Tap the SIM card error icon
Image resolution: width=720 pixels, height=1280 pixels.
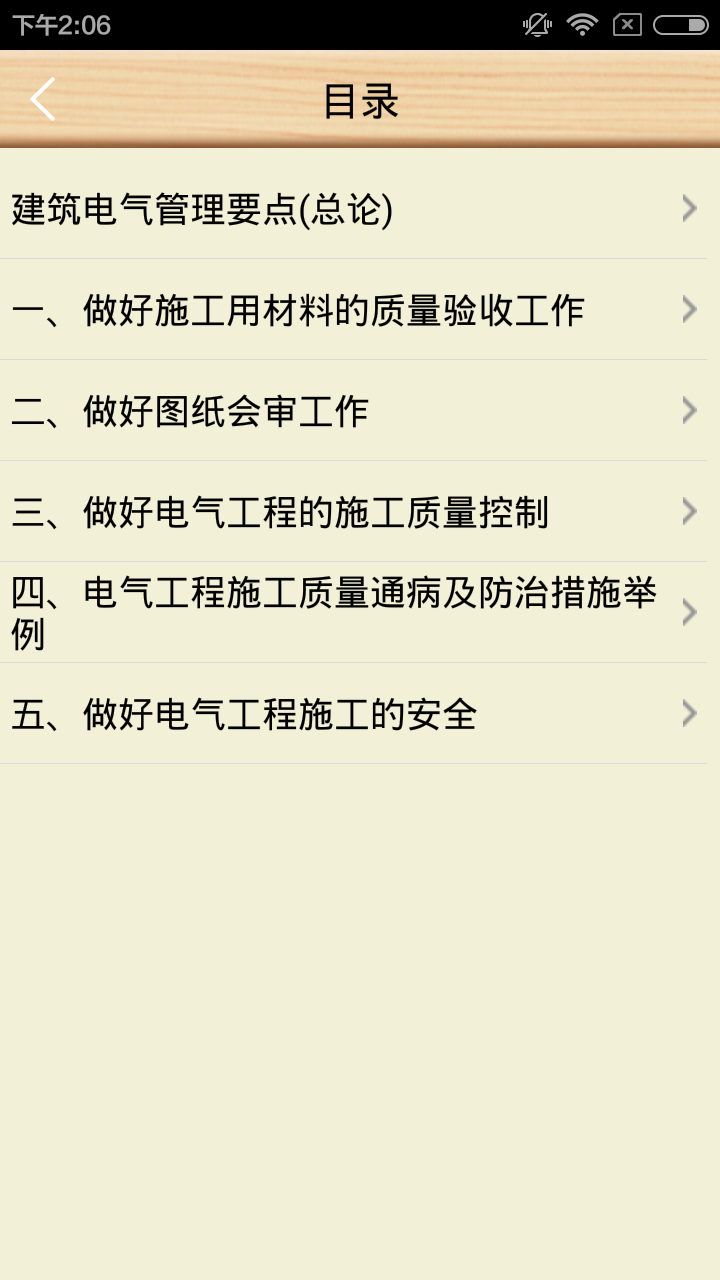tap(628, 23)
